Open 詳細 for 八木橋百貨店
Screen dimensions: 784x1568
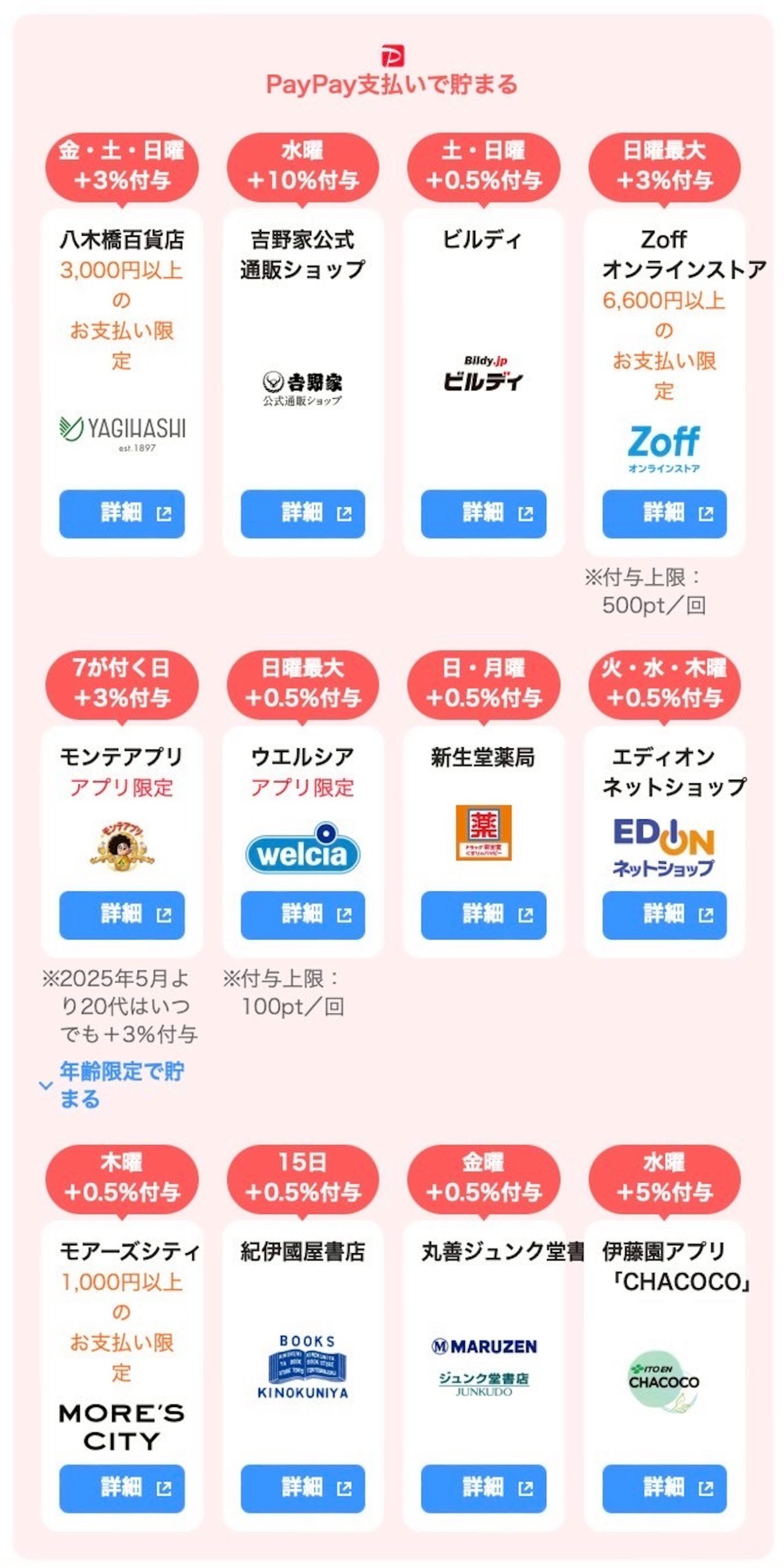pos(121,514)
